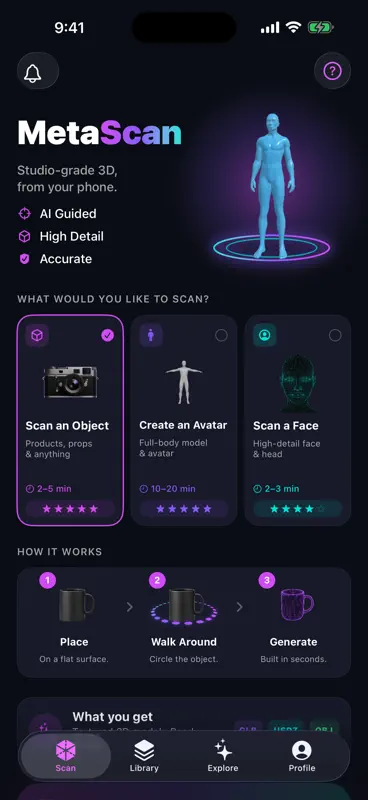Select the Scan an Object card

(x=70, y=420)
